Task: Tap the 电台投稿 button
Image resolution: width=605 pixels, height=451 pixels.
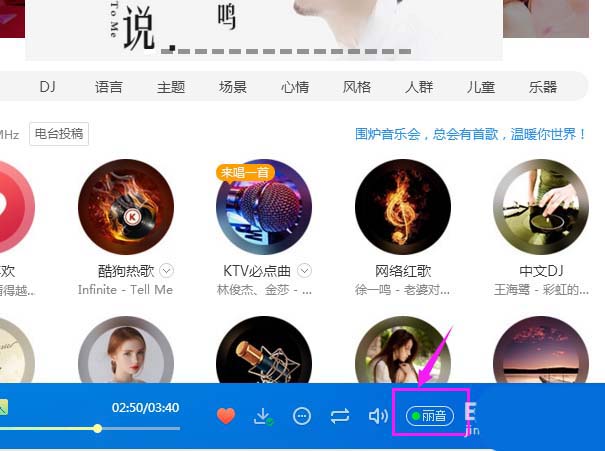Action: 59,133
